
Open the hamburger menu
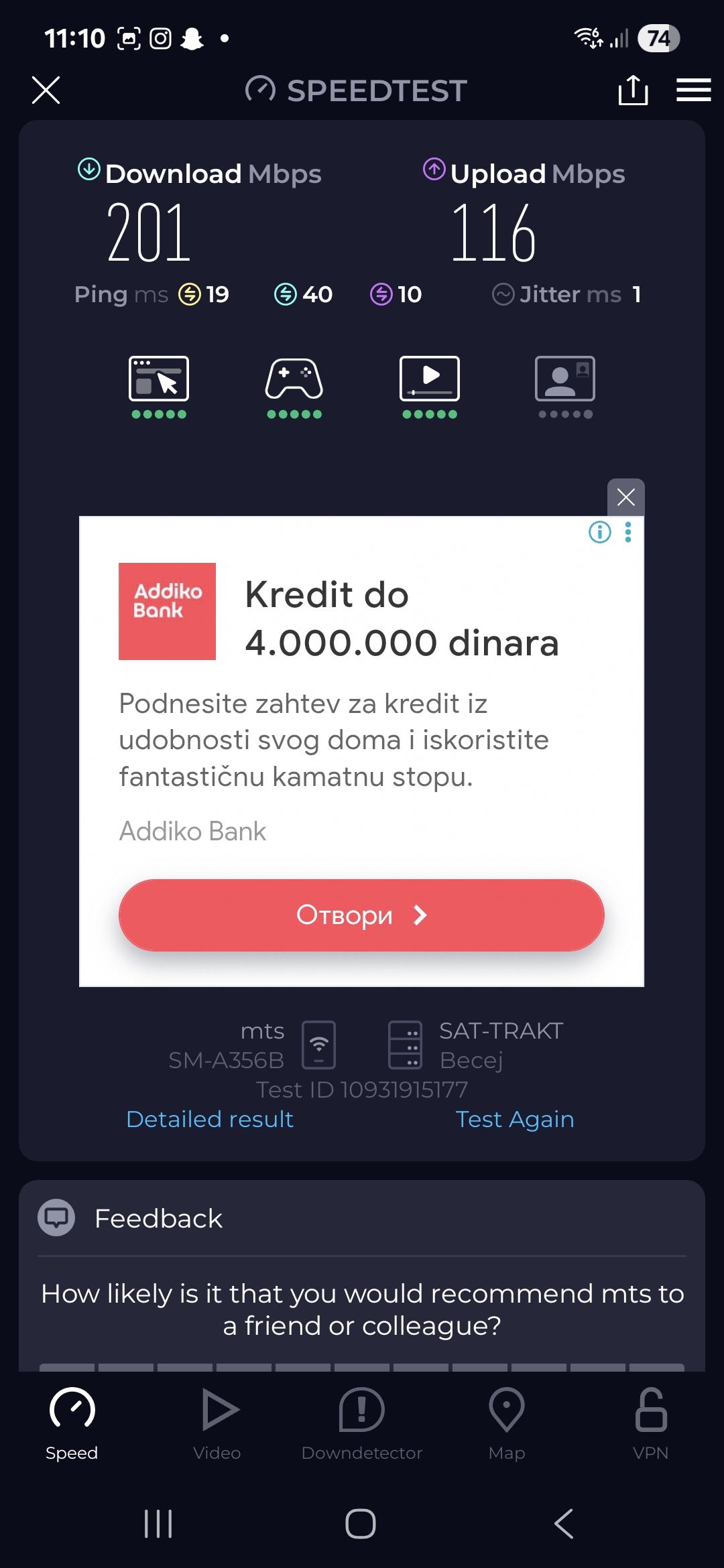point(693,90)
